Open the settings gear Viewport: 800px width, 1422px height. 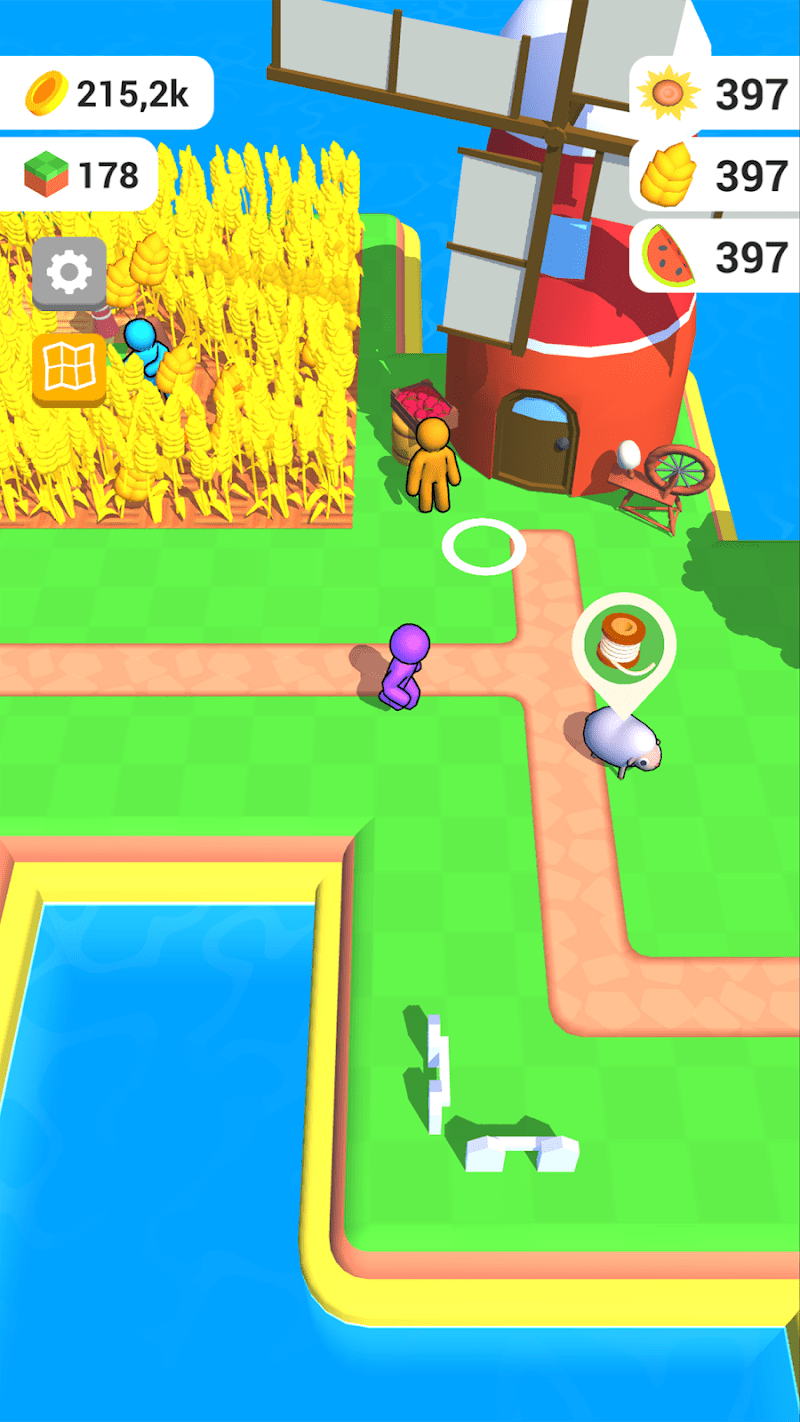(69, 272)
